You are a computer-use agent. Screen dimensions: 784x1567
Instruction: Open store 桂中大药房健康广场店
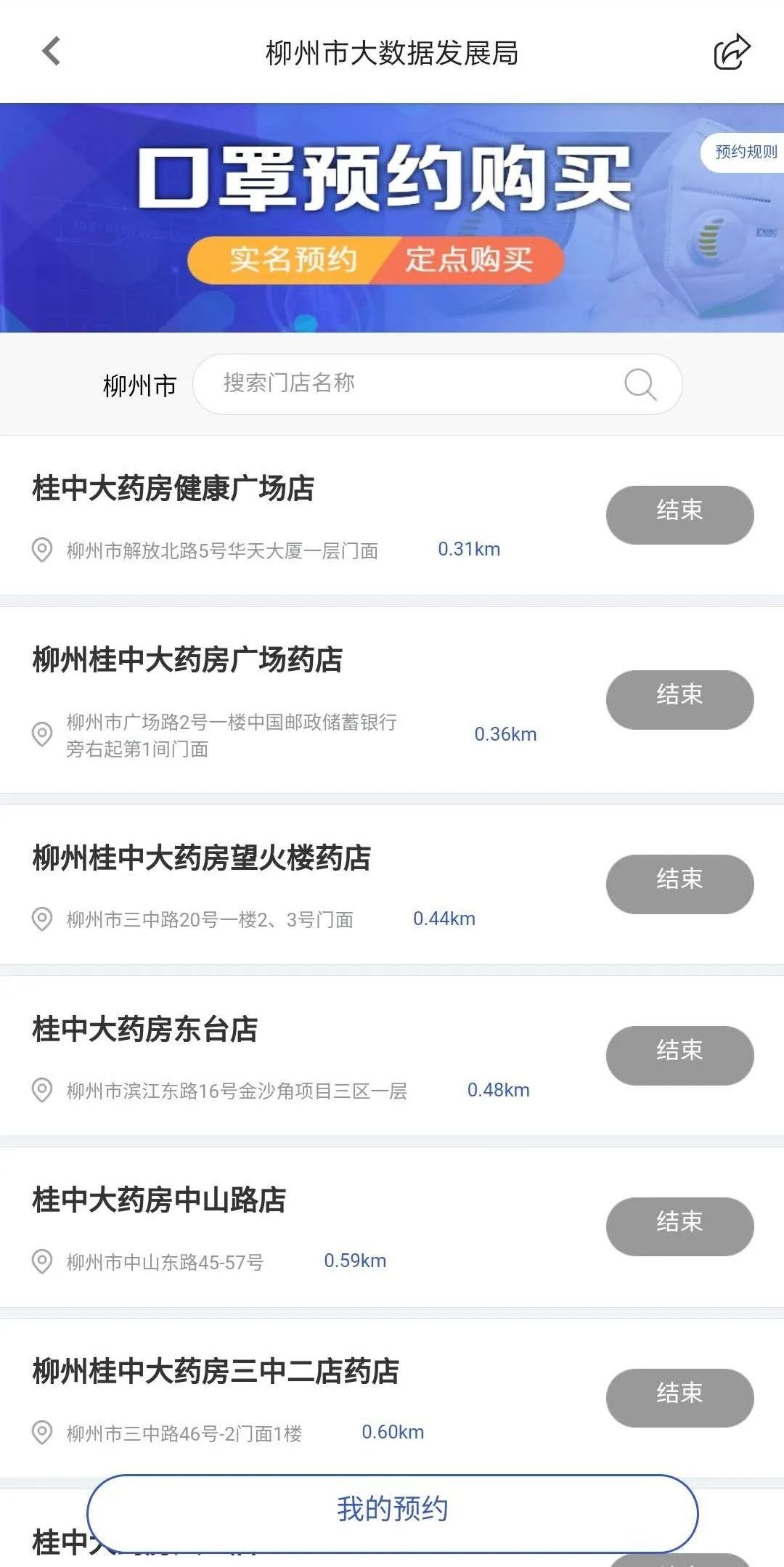(x=173, y=489)
